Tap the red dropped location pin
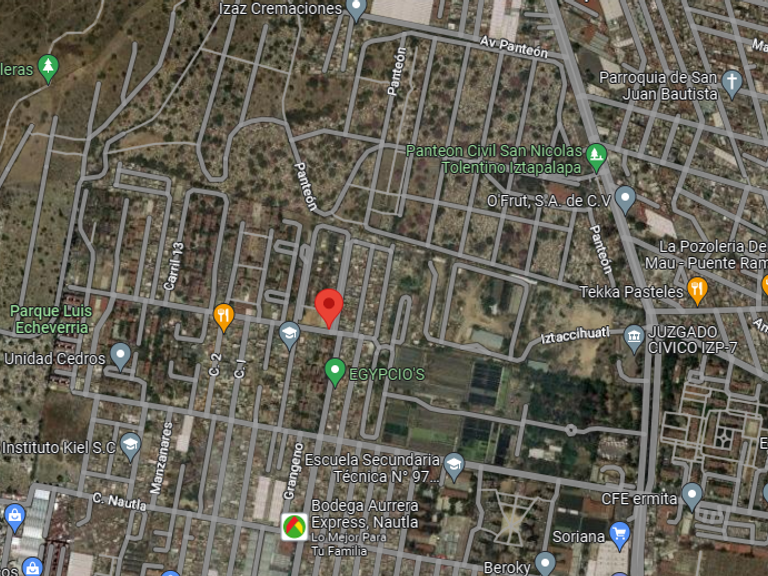Screen dimensions: 768x576 click(329, 305)
